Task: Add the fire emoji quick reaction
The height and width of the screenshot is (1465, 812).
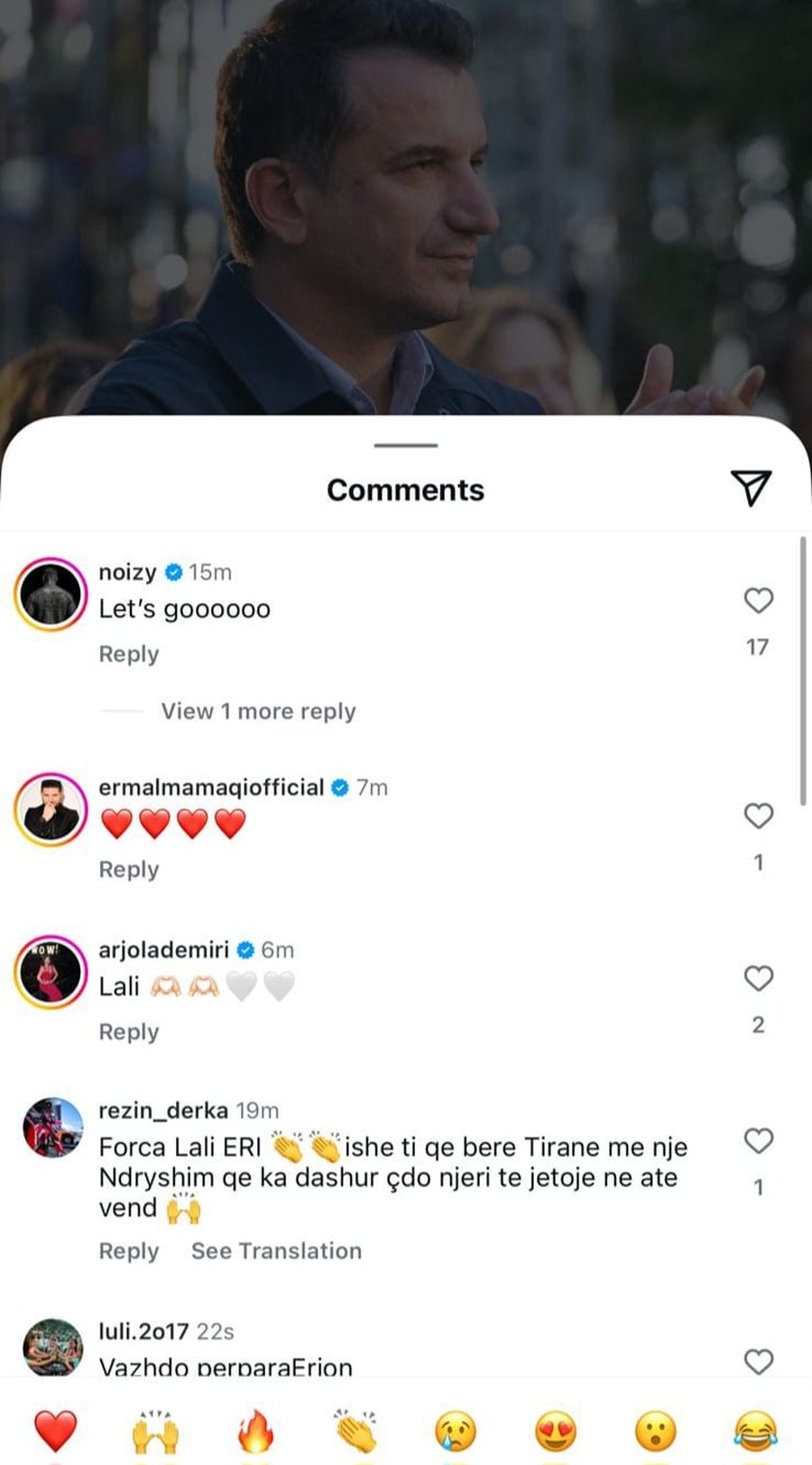Action: (255, 1431)
